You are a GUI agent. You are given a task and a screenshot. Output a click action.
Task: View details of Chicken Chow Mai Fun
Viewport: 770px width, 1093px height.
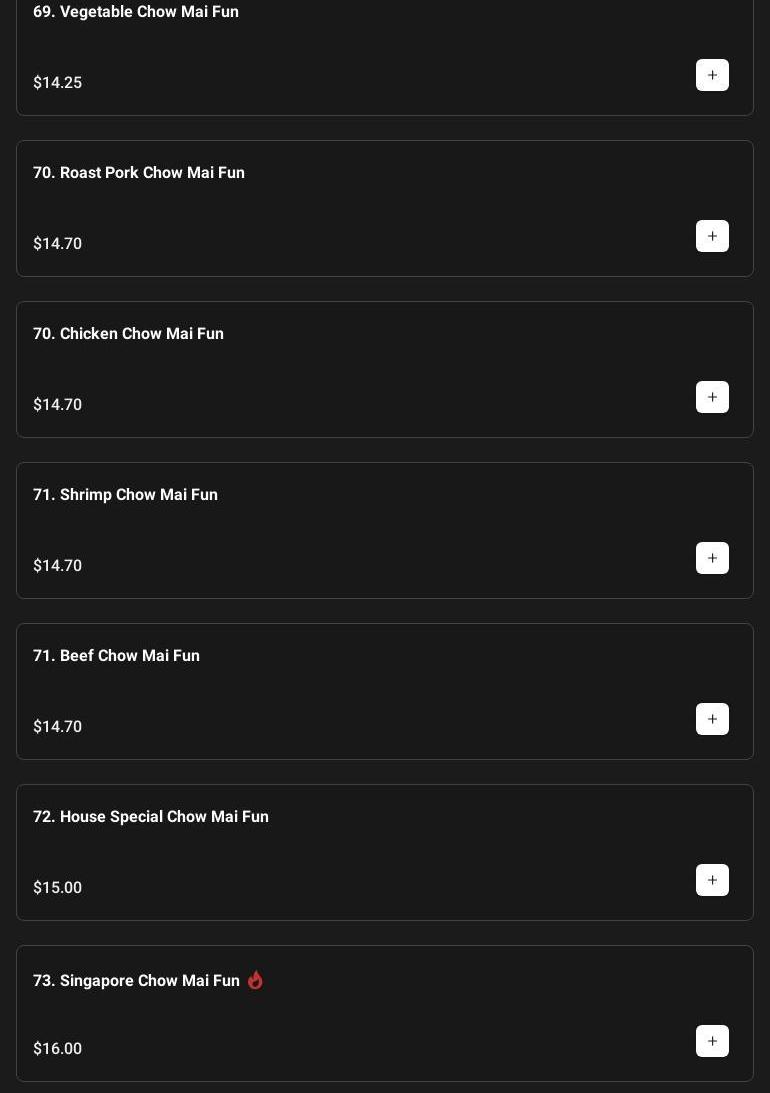tap(128, 334)
